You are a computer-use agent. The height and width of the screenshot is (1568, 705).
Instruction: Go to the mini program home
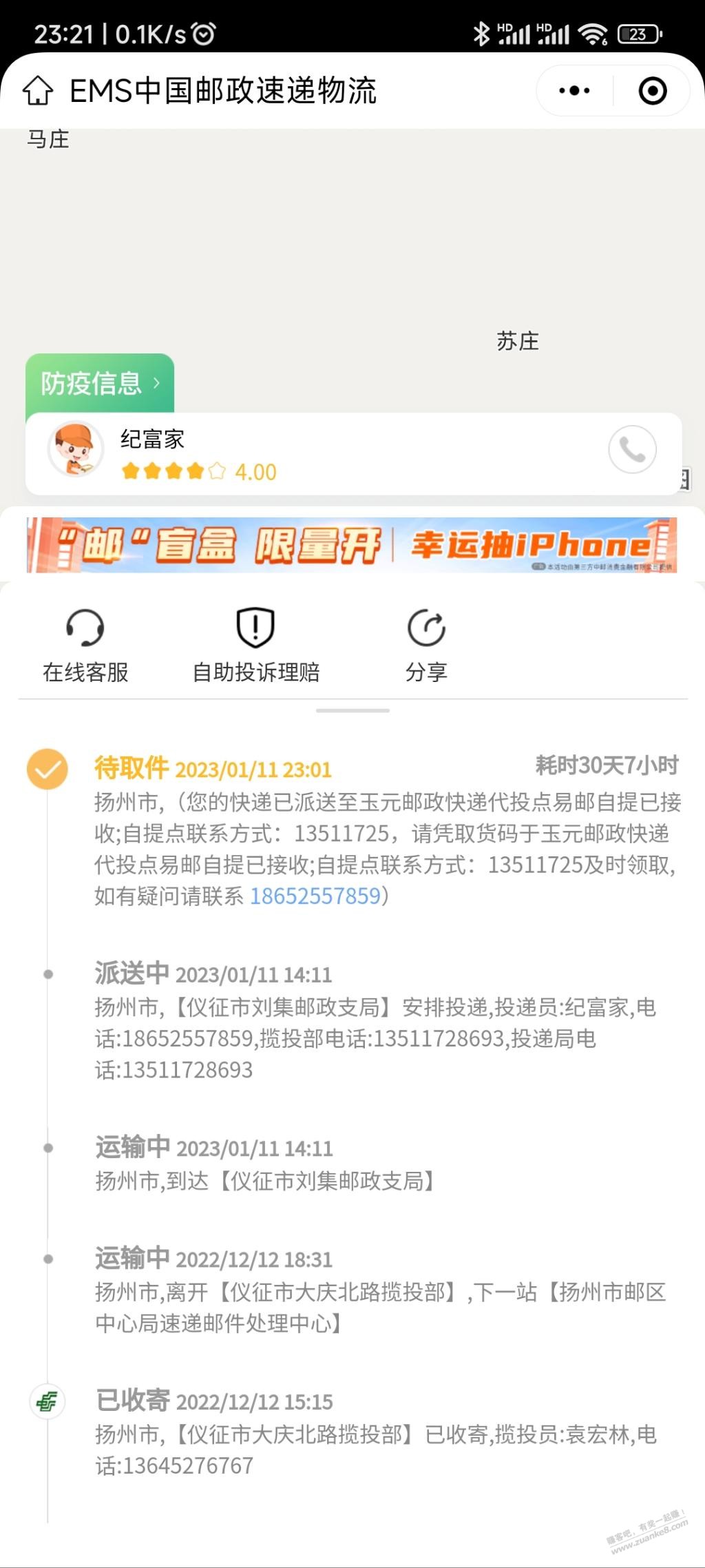pyautogui.click(x=38, y=91)
